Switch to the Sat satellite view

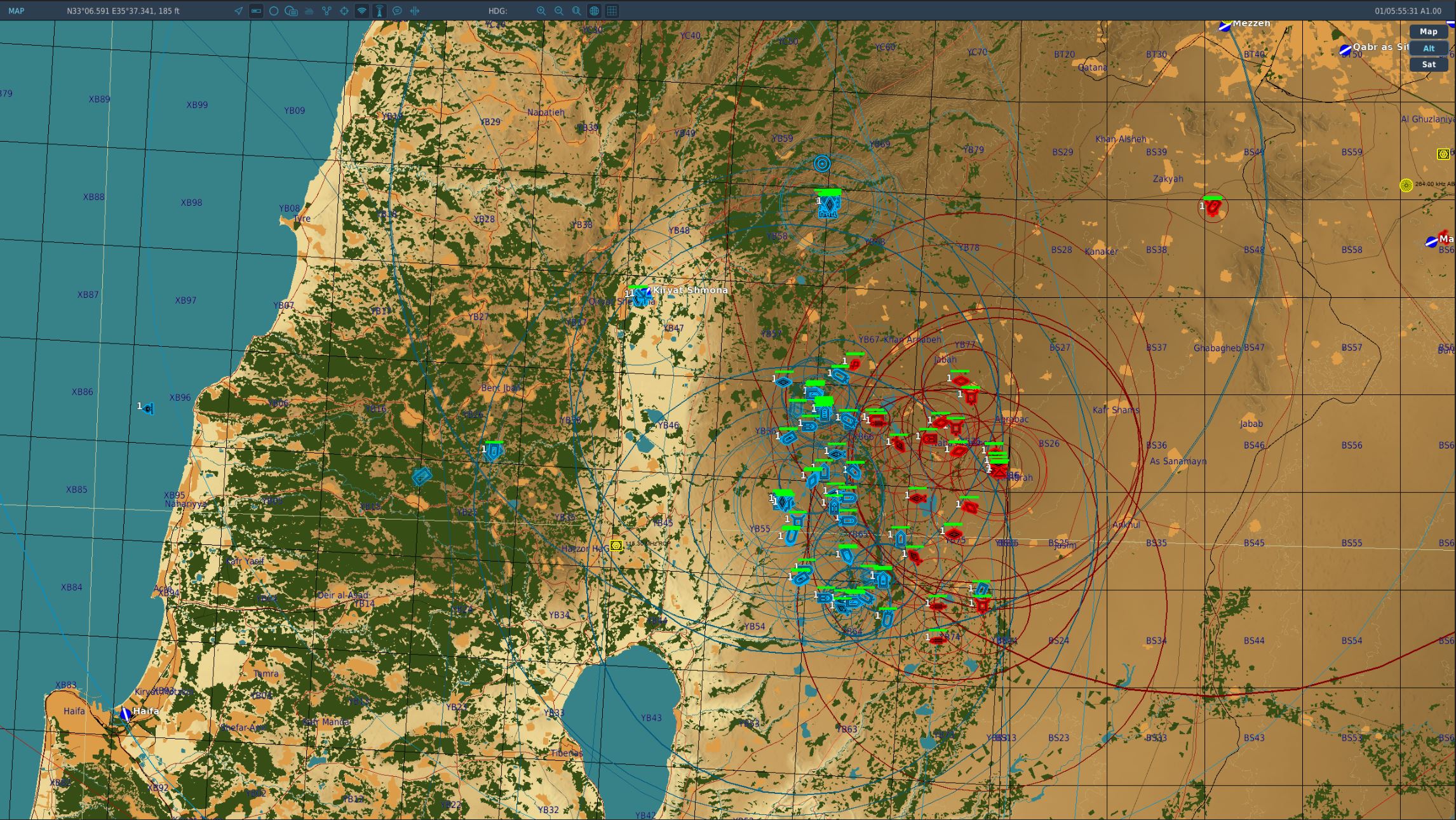pos(1428,64)
